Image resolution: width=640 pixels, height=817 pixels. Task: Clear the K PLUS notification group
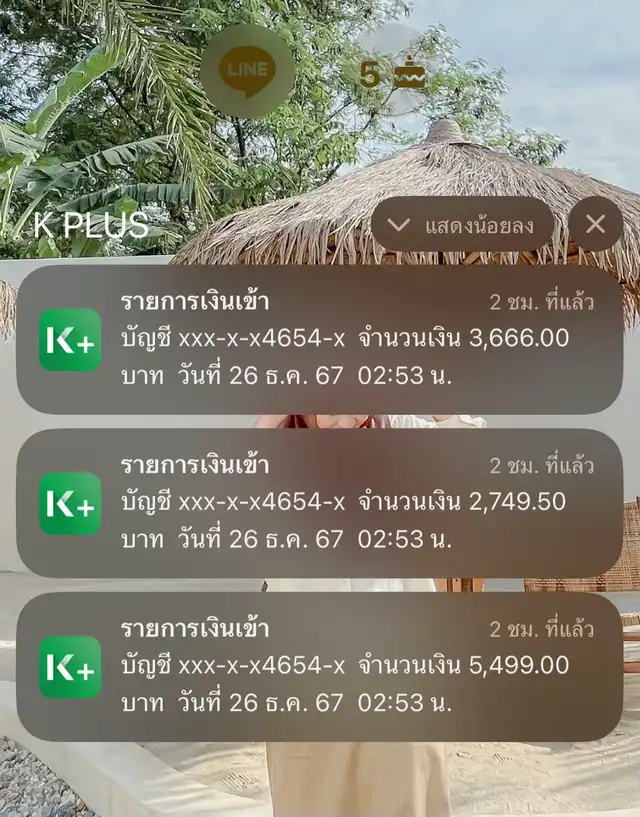tap(595, 225)
